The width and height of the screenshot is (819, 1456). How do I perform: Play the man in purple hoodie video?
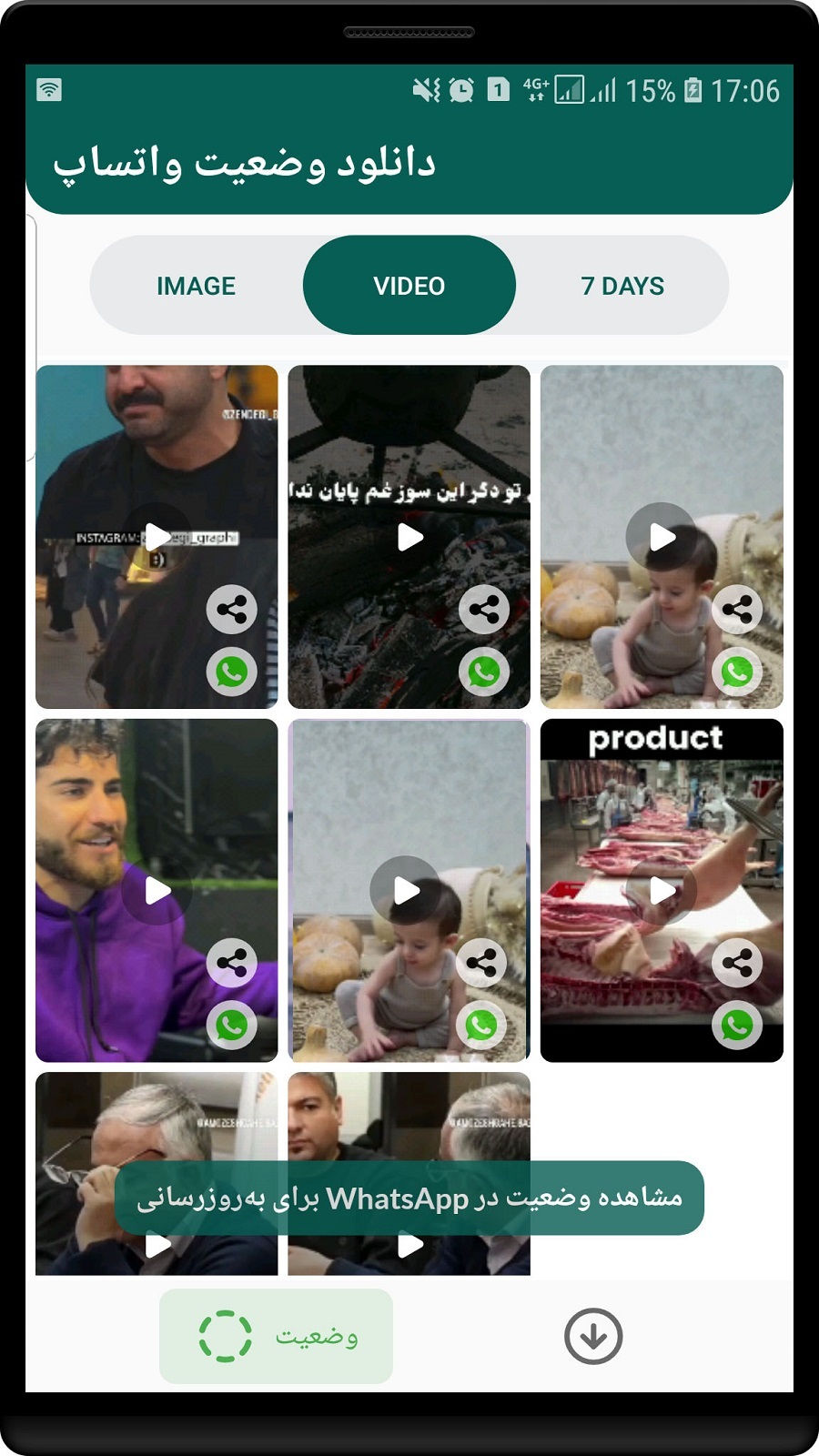pyautogui.click(x=157, y=891)
